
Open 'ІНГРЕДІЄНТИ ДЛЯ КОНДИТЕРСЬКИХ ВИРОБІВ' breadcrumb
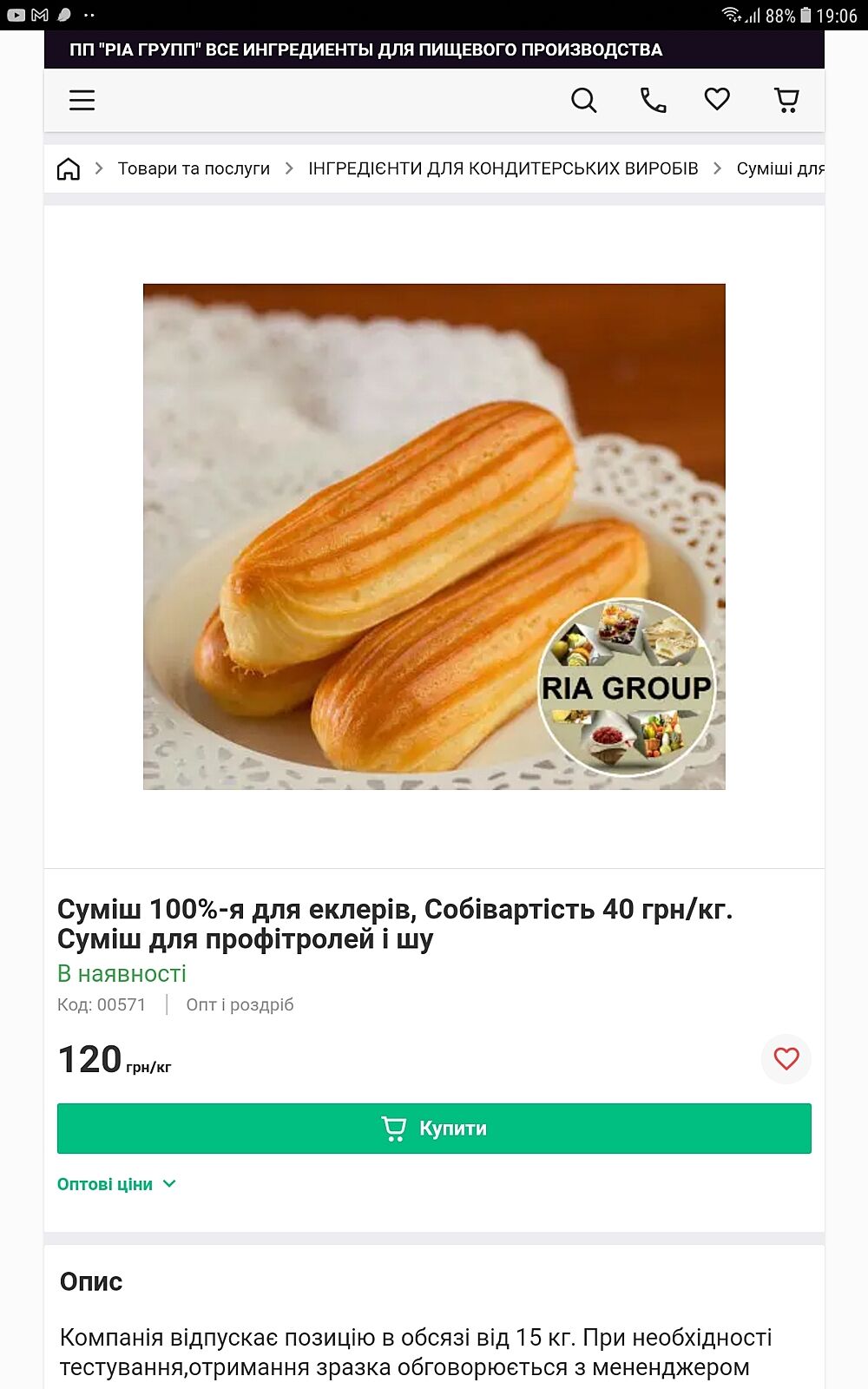point(503,168)
